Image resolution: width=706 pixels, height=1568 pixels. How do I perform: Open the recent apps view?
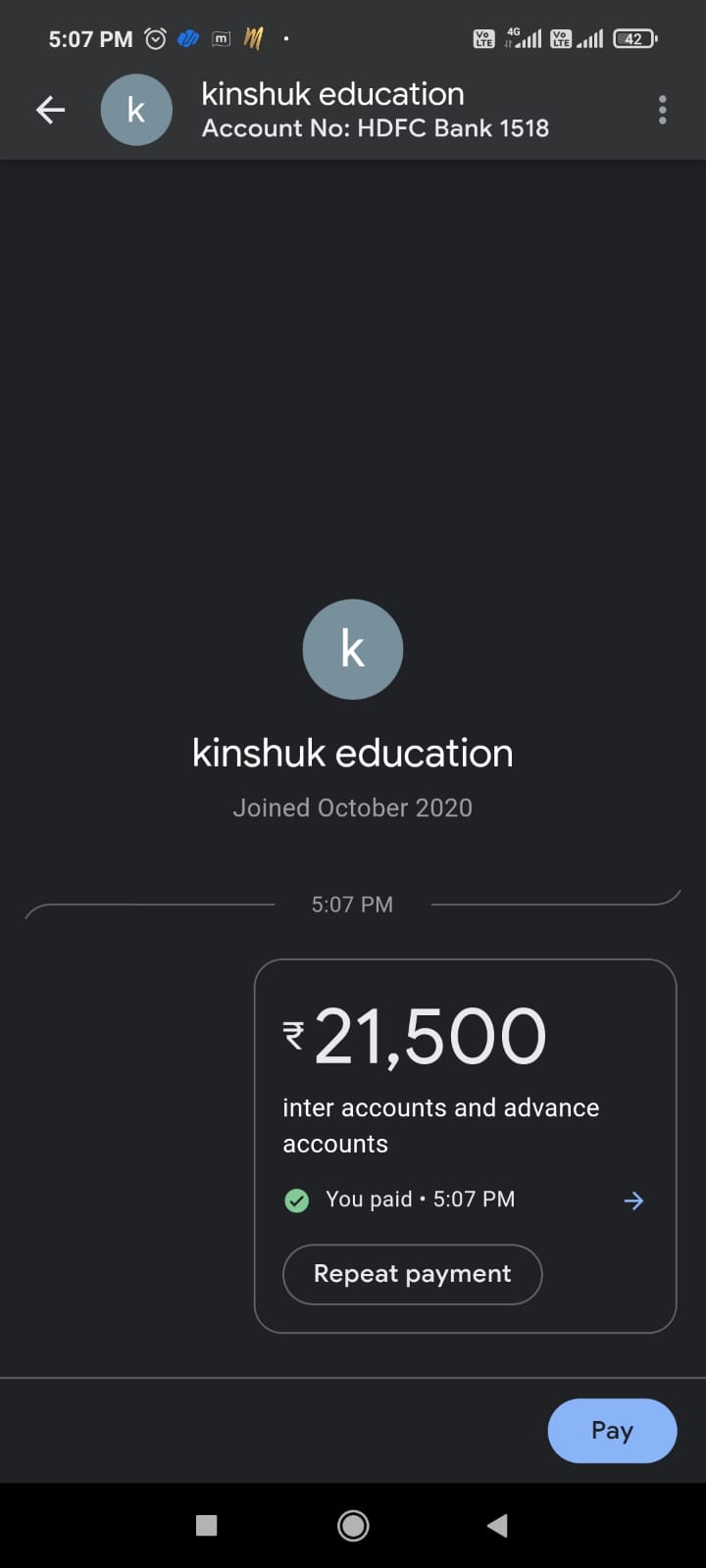[x=206, y=1525]
